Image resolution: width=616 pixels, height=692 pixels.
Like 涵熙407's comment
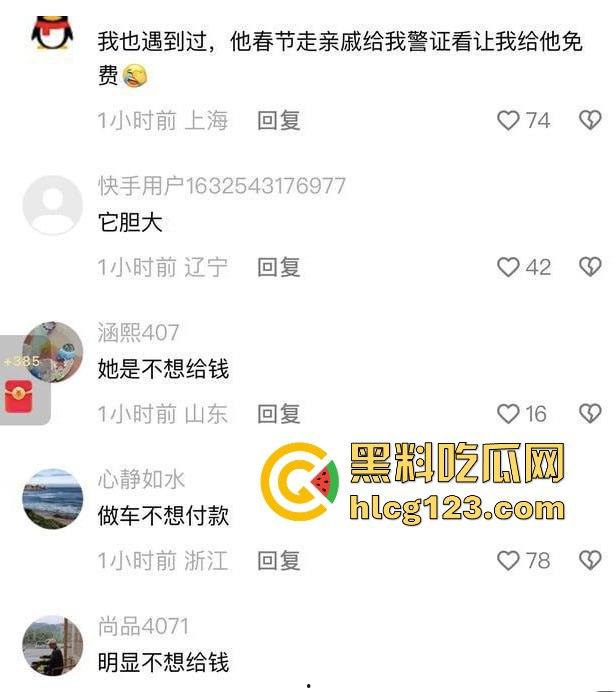[x=509, y=413]
